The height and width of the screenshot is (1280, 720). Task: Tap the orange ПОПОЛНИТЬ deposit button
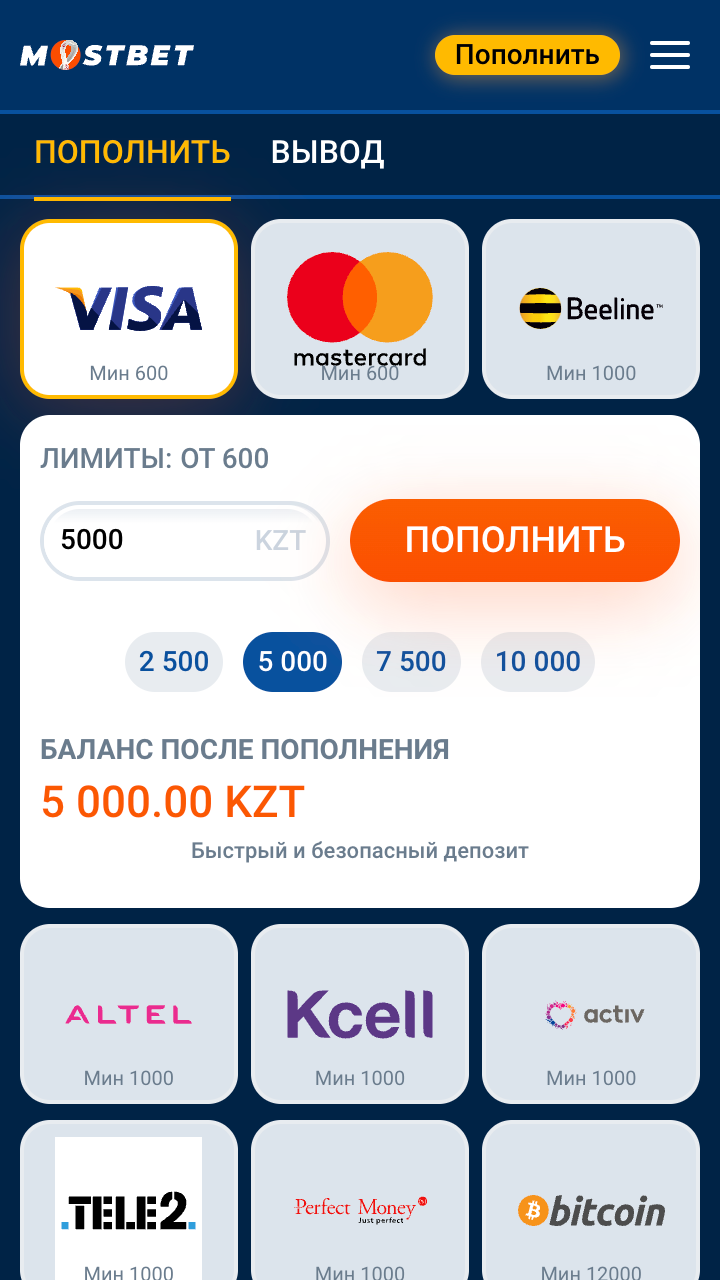(x=514, y=540)
